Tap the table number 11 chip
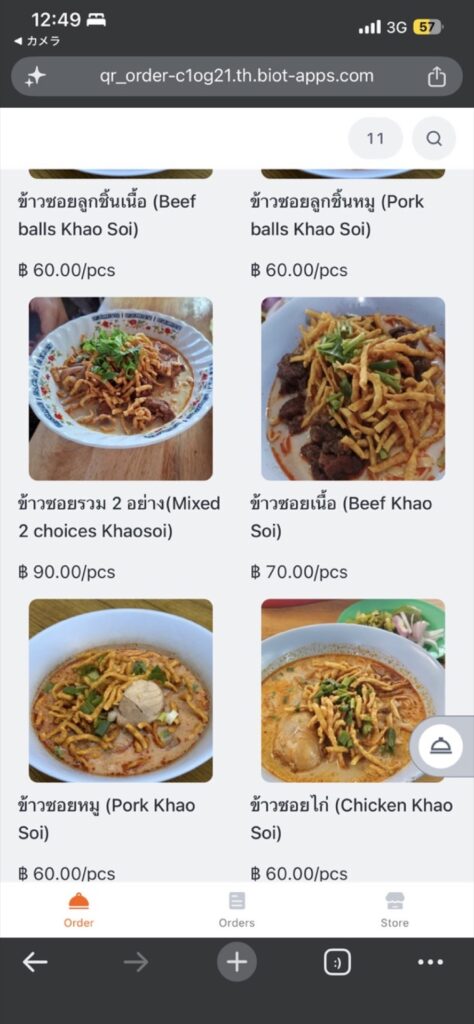Viewport: 474px width, 1024px height. [x=375, y=138]
